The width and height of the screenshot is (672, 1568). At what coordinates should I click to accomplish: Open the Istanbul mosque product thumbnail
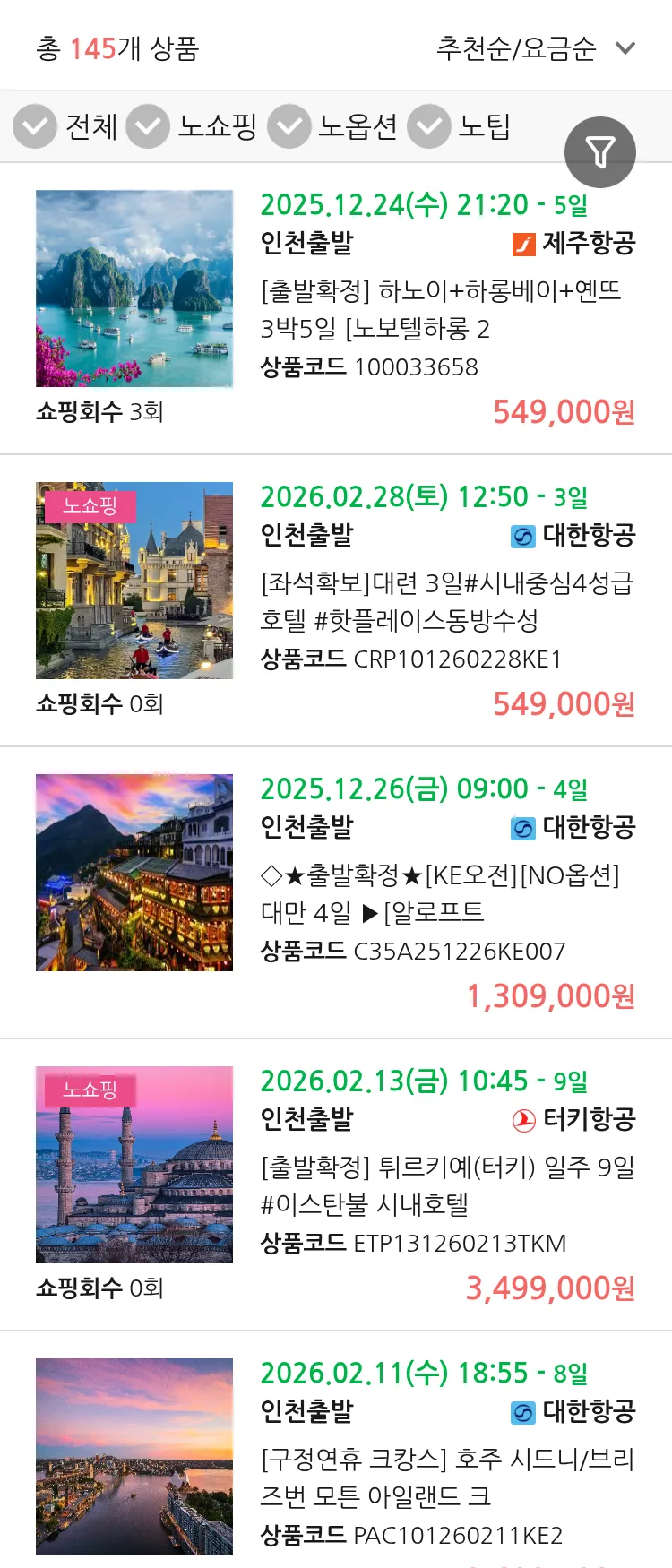click(x=134, y=1166)
